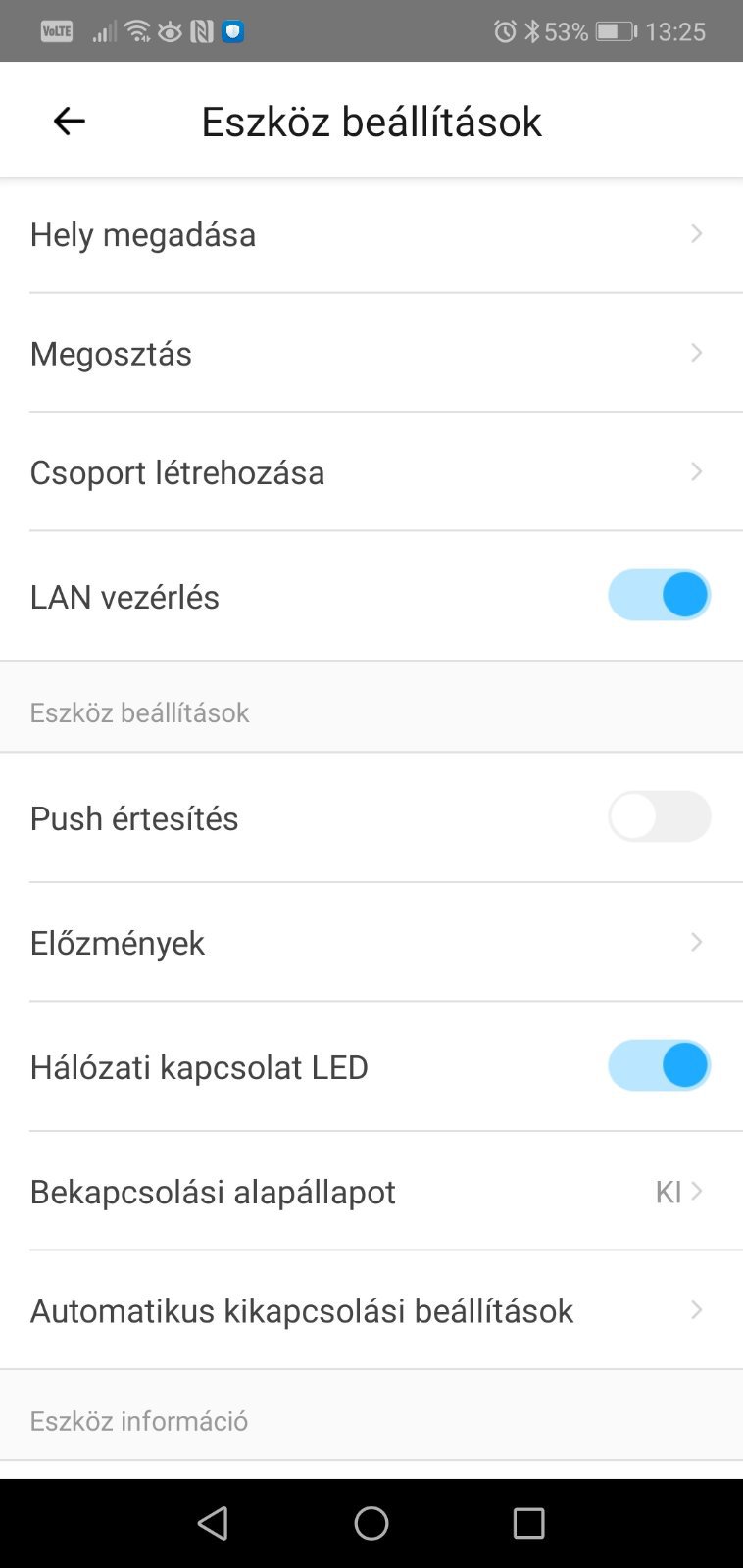Open recent apps from the navigation bar
Image resolution: width=743 pixels, height=1568 pixels.
[x=528, y=1523]
